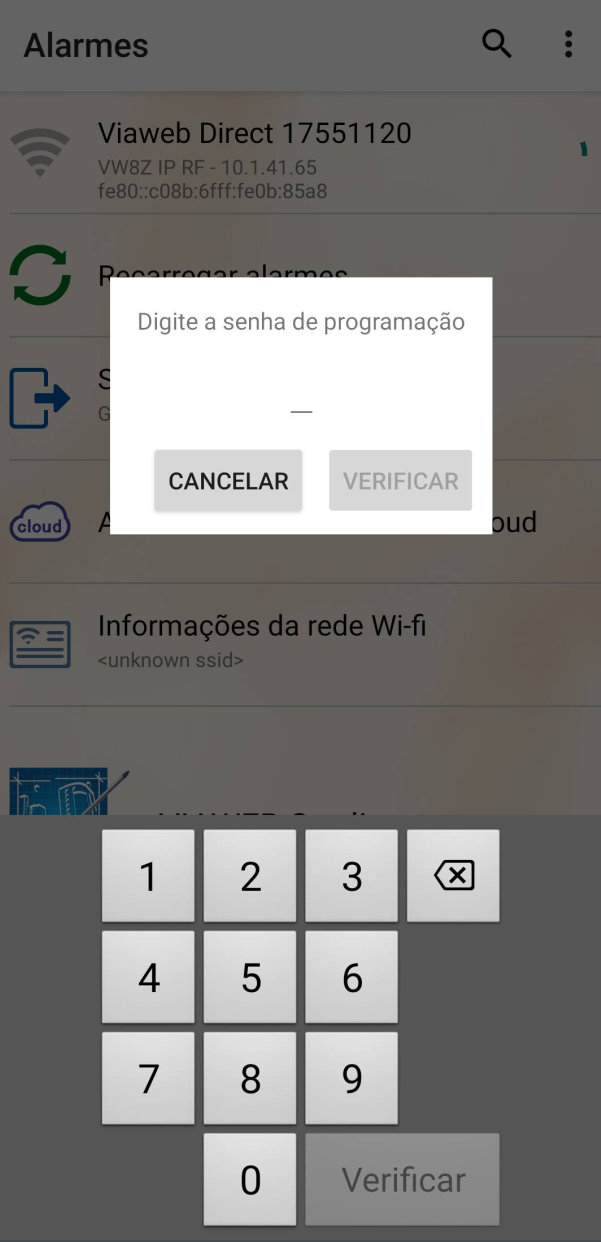The image size is (601, 1242).
Task: Enter digit 7 on keypad
Action: [x=148, y=1078]
